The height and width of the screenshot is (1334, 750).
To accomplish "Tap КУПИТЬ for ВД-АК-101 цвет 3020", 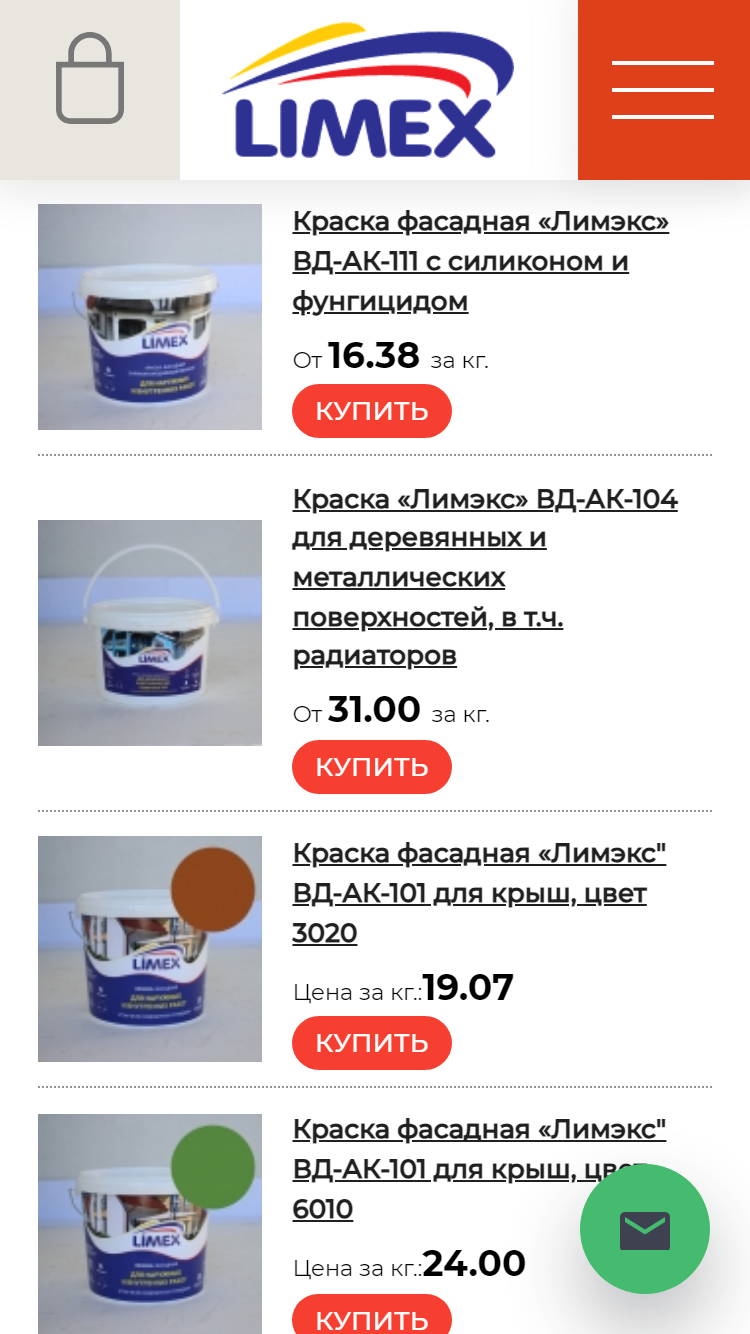I will (372, 1043).
